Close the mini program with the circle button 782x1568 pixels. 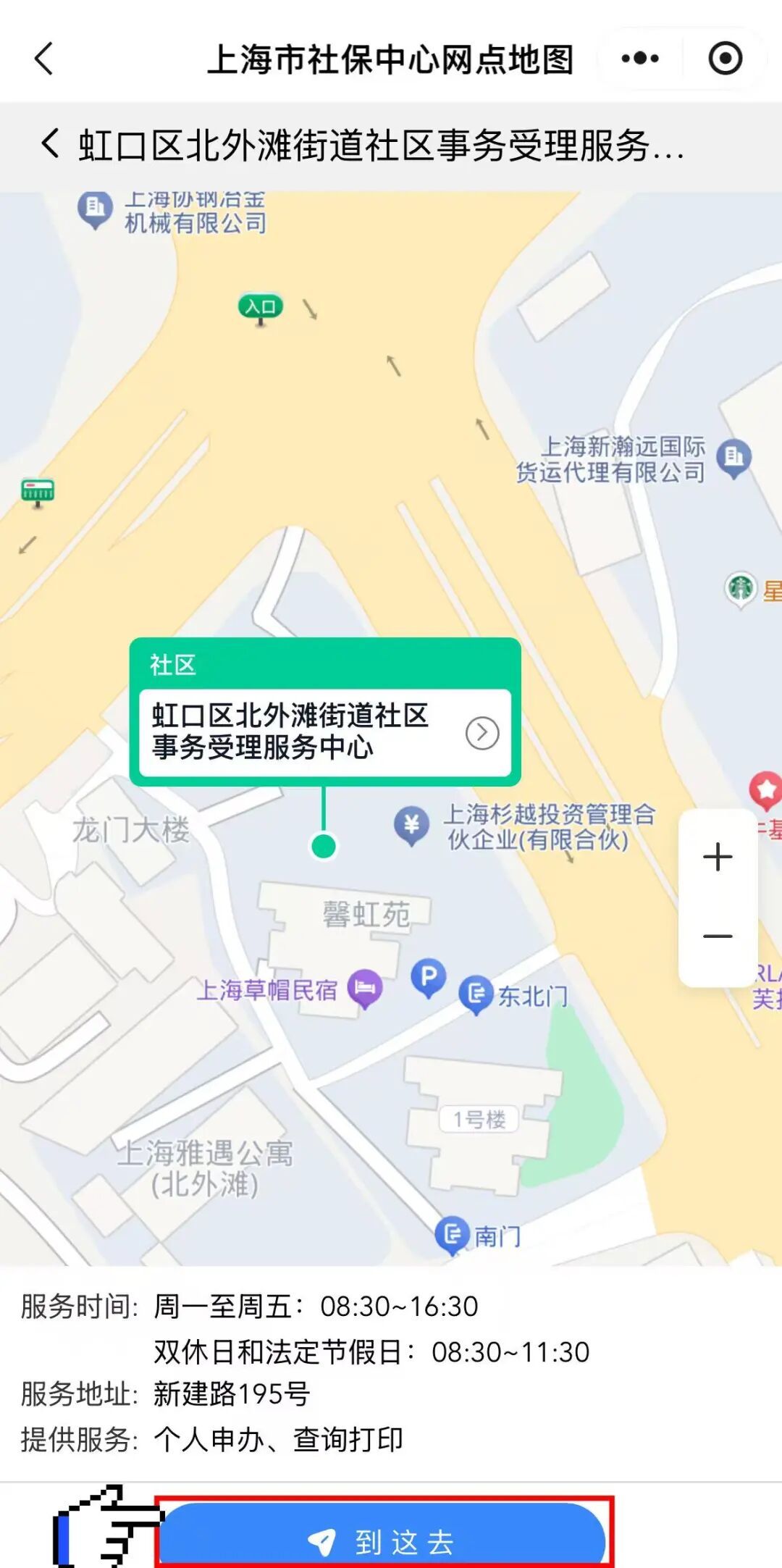click(725, 59)
